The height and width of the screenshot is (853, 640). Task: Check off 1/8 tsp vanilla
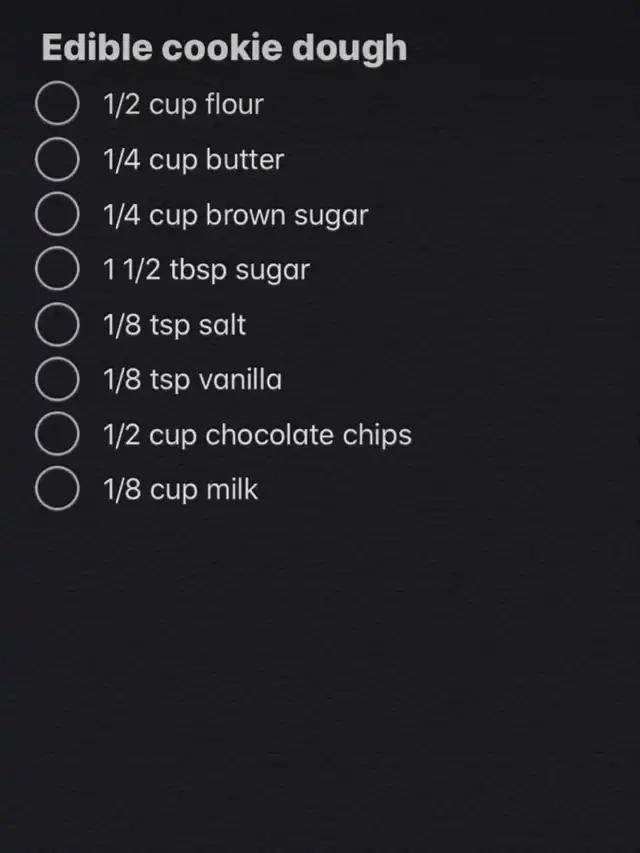pos(57,380)
